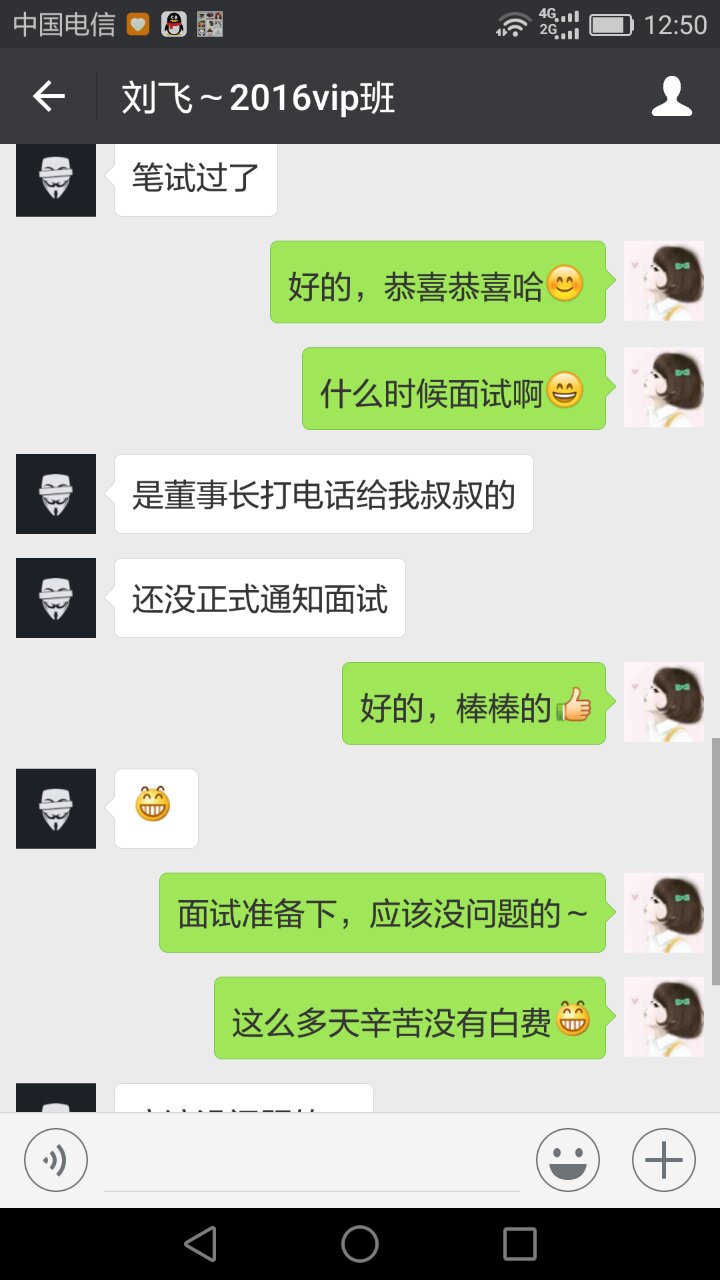This screenshot has height=1280, width=720.
Task: Tap the system home button
Action: click(x=360, y=1244)
